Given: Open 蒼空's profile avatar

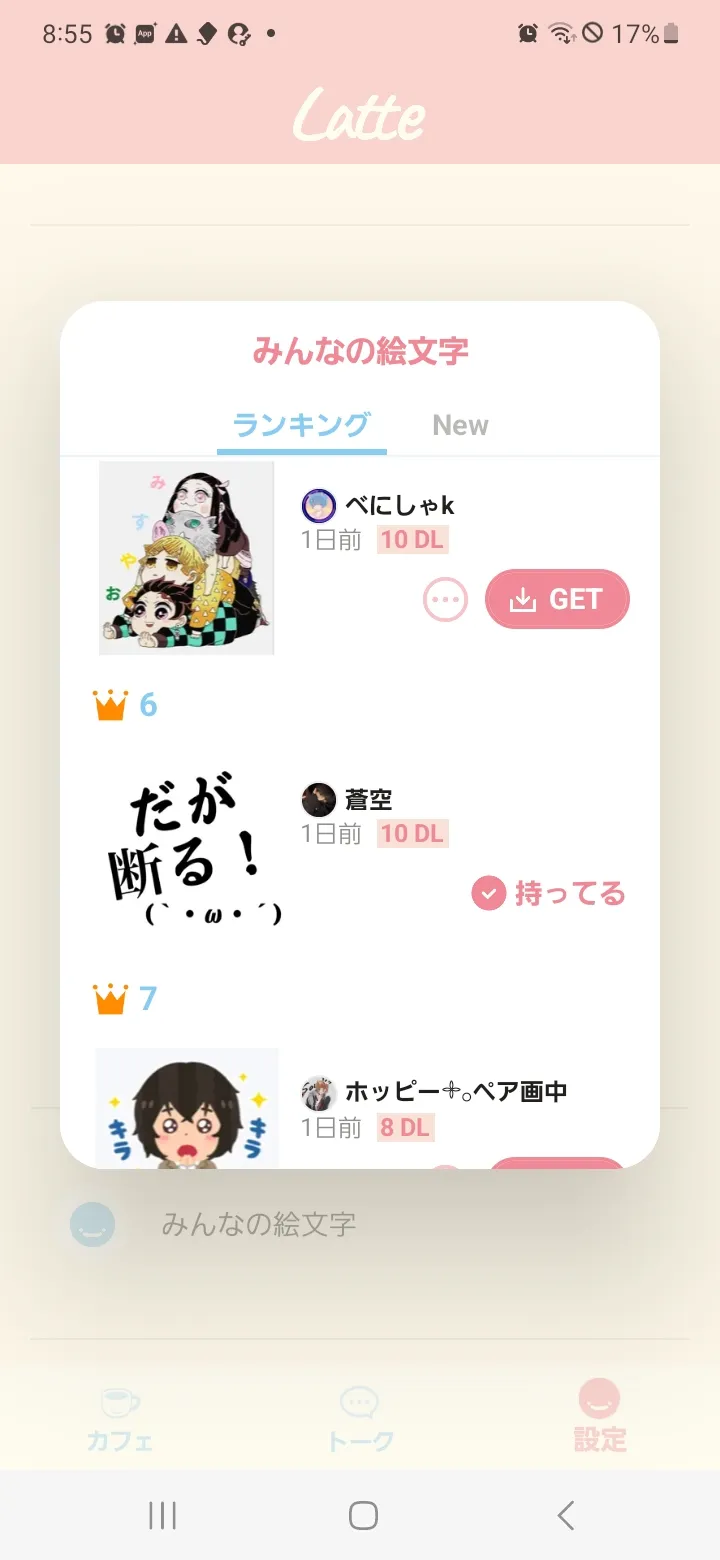Looking at the screenshot, I should pyautogui.click(x=318, y=800).
